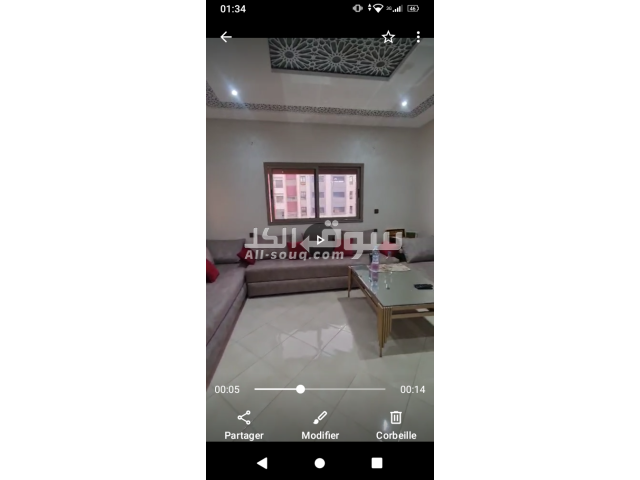Image resolution: width=640 pixels, height=480 pixels.
Task: Open the three-dot overflow menu
Action: click(x=418, y=37)
